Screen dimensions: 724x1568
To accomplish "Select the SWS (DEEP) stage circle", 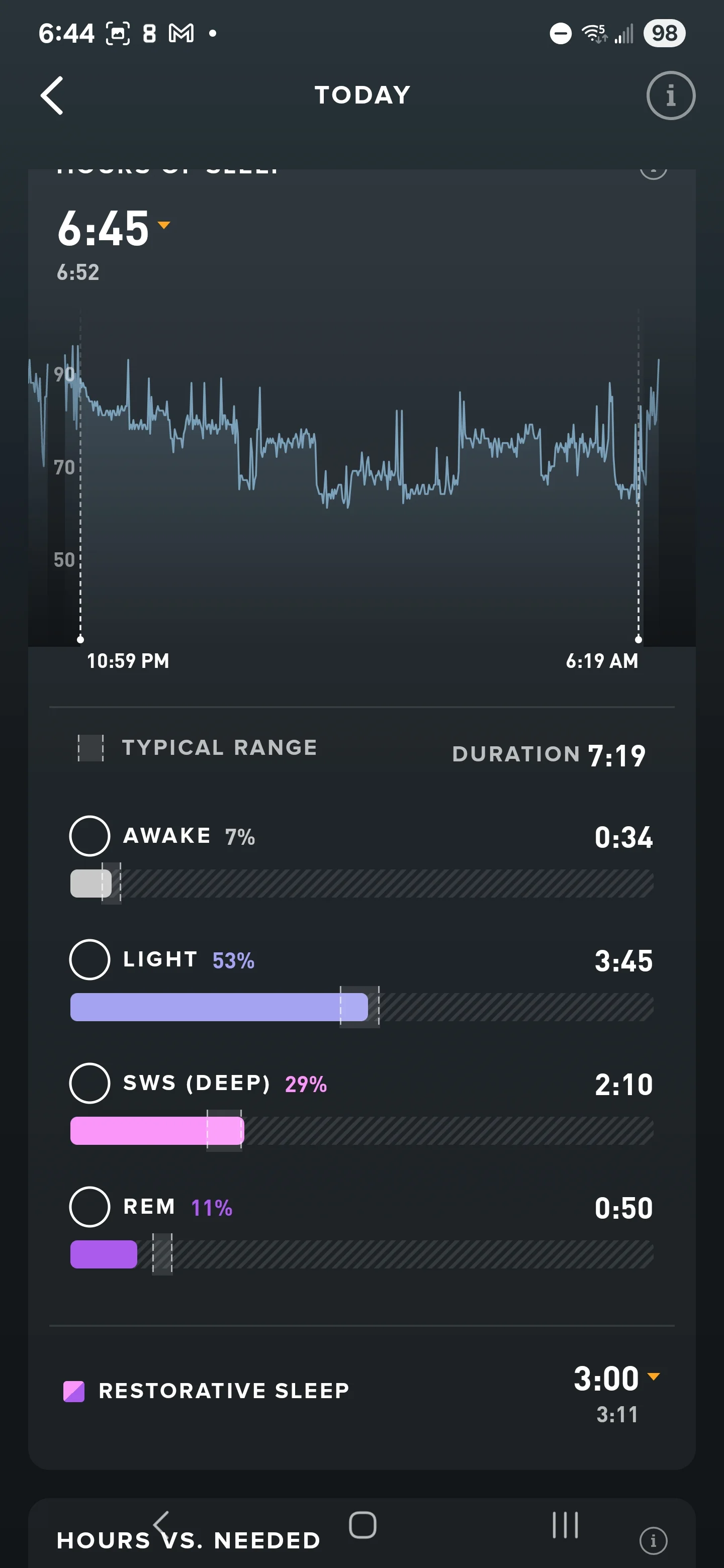I will tap(89, 1083).
